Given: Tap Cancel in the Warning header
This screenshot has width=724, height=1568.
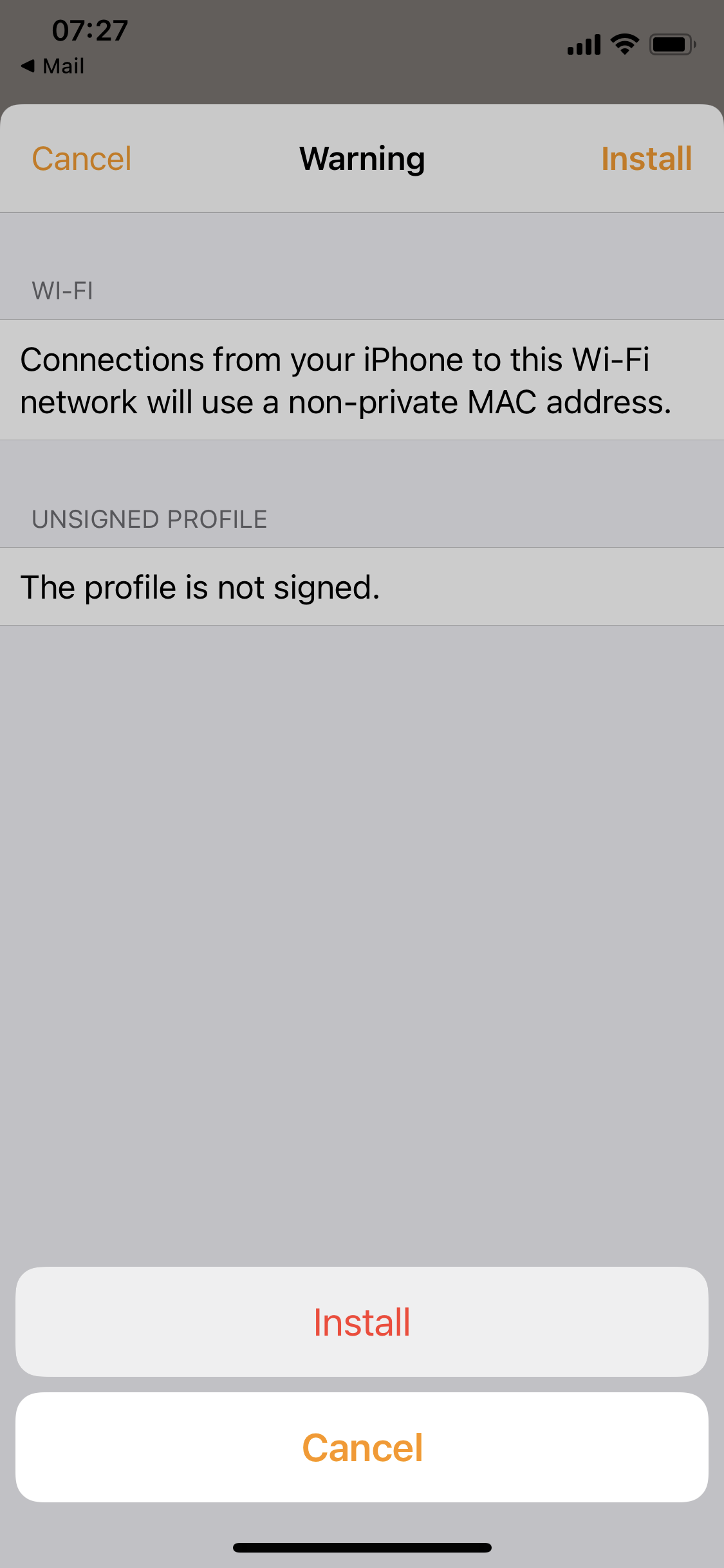Looking at the screenshot, I should pyautogui.click(x=82, y=158).
